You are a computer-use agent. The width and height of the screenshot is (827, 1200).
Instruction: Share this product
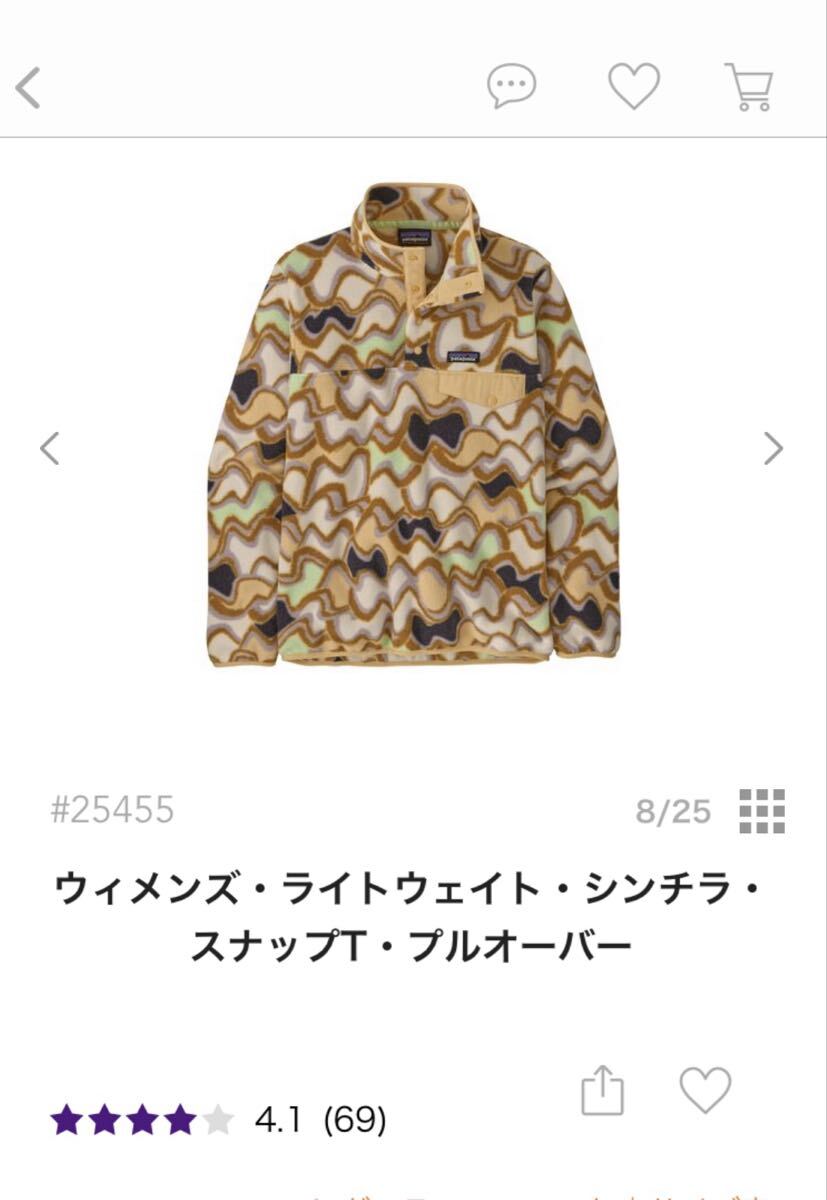tap(603, 1091)
